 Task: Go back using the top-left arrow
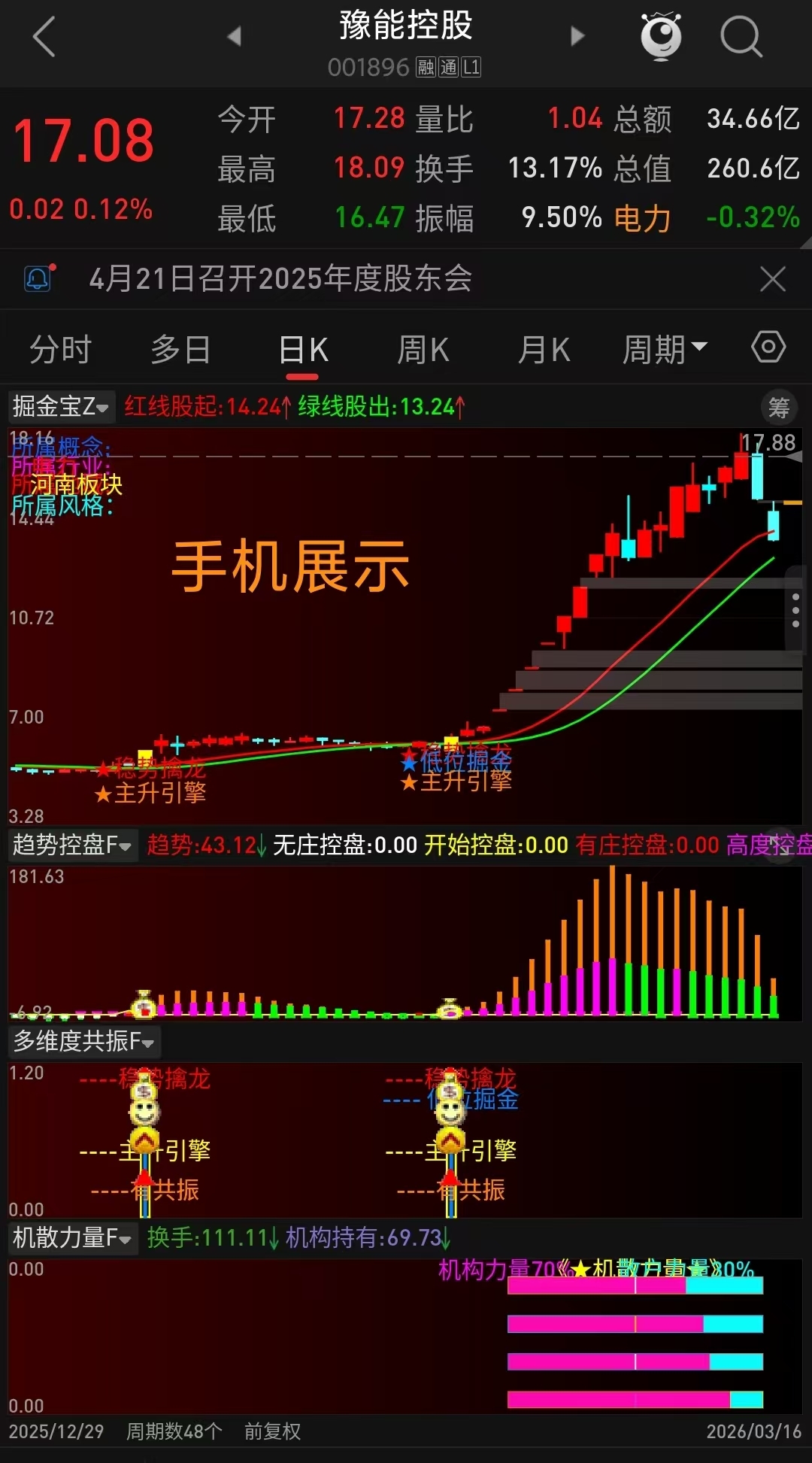point(44,38)
